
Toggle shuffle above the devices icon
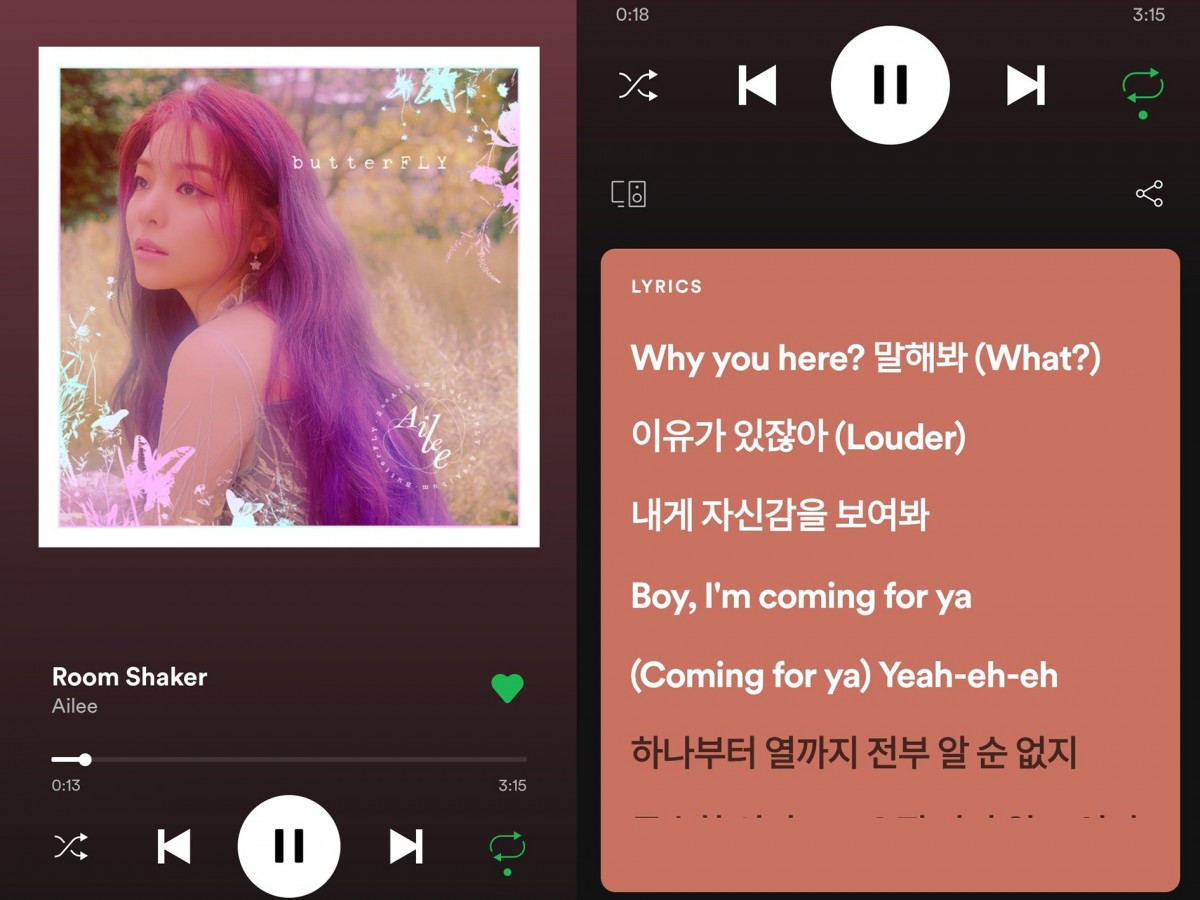[x=637, y=85]
